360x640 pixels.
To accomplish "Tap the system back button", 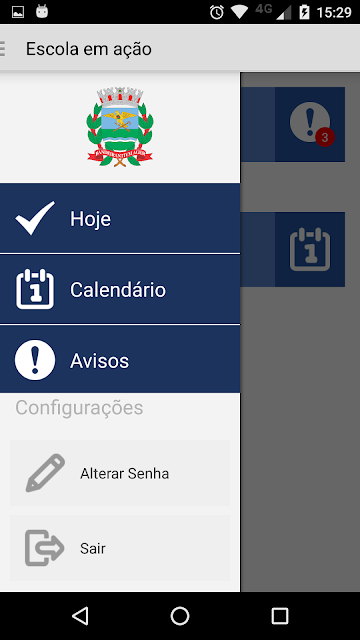I will tap(80, 616).
